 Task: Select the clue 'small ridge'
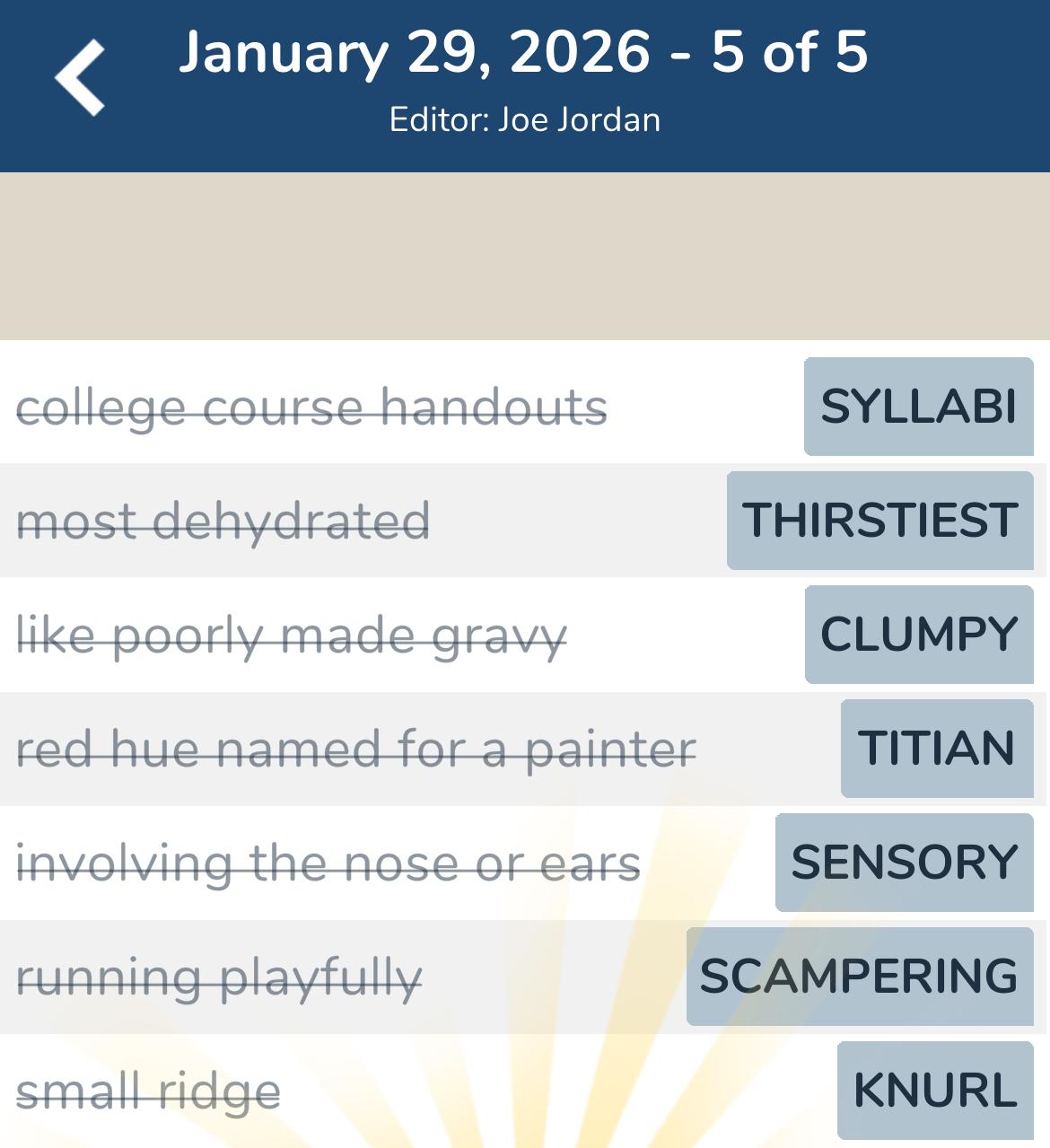pyautogui.click(x=147, y=1091)
